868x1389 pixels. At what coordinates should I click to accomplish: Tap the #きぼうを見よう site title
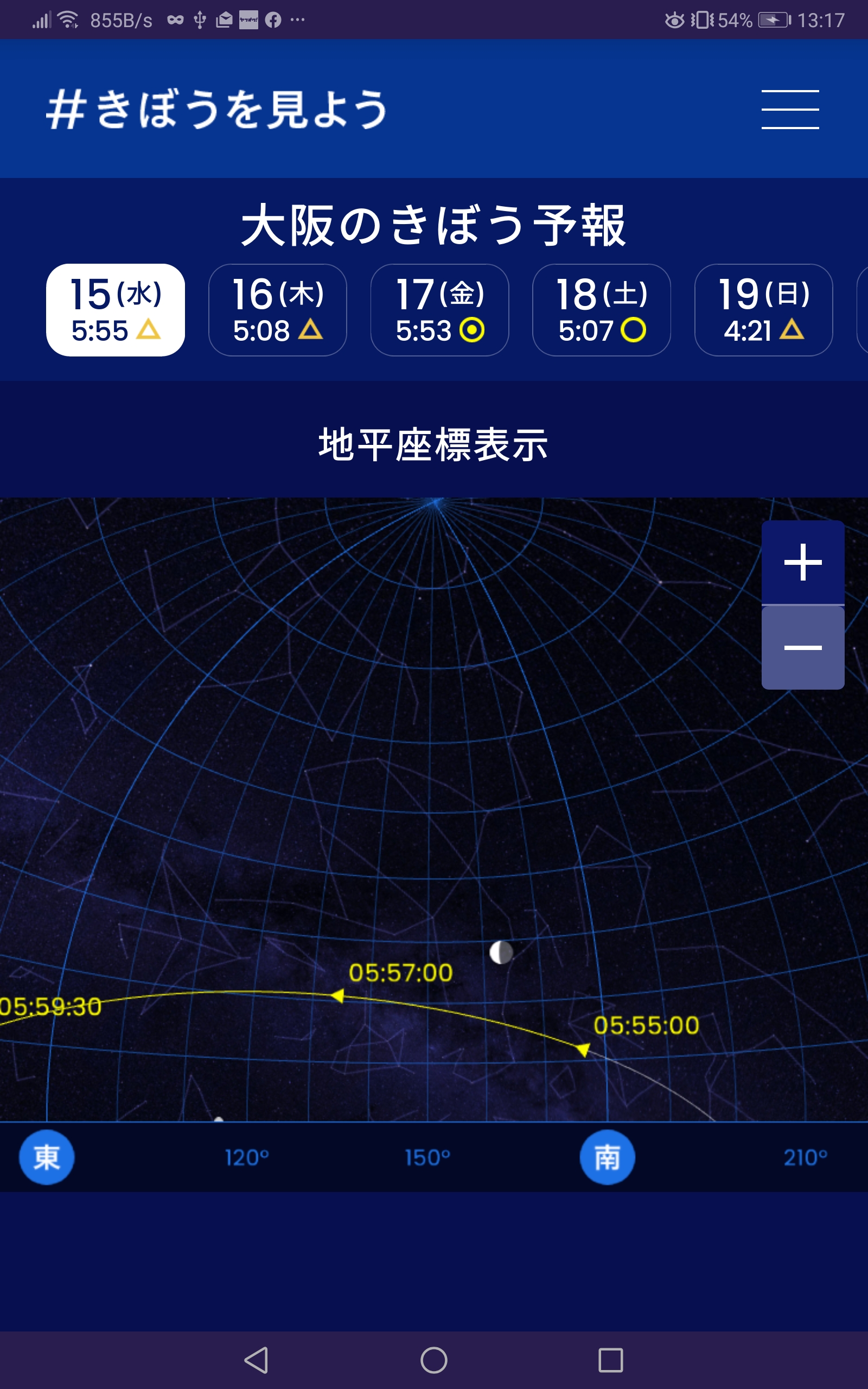tap(216, 109)
